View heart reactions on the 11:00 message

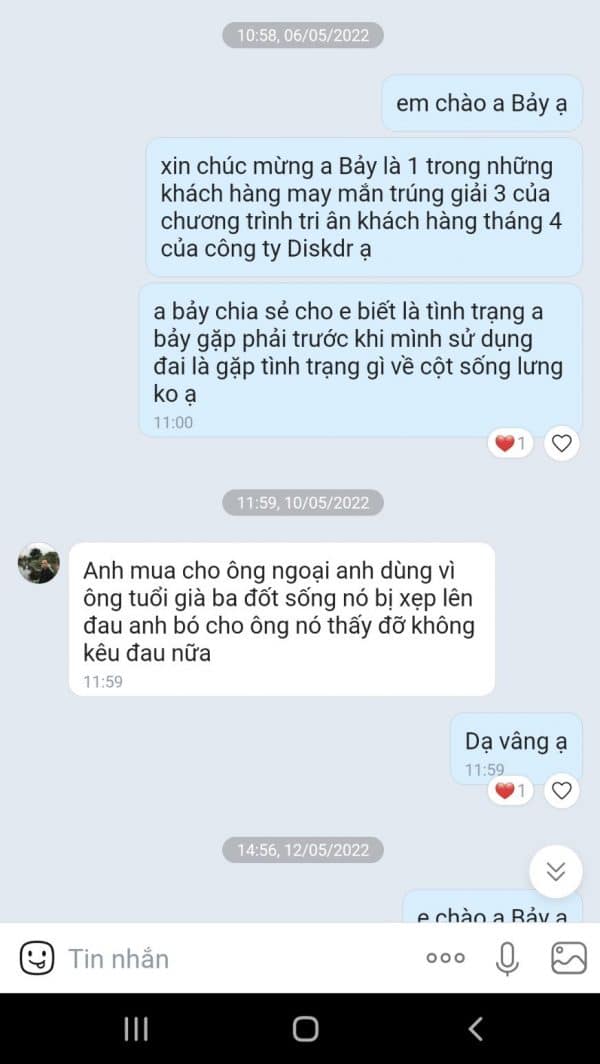pyautogui.click(x=510, y=444)
